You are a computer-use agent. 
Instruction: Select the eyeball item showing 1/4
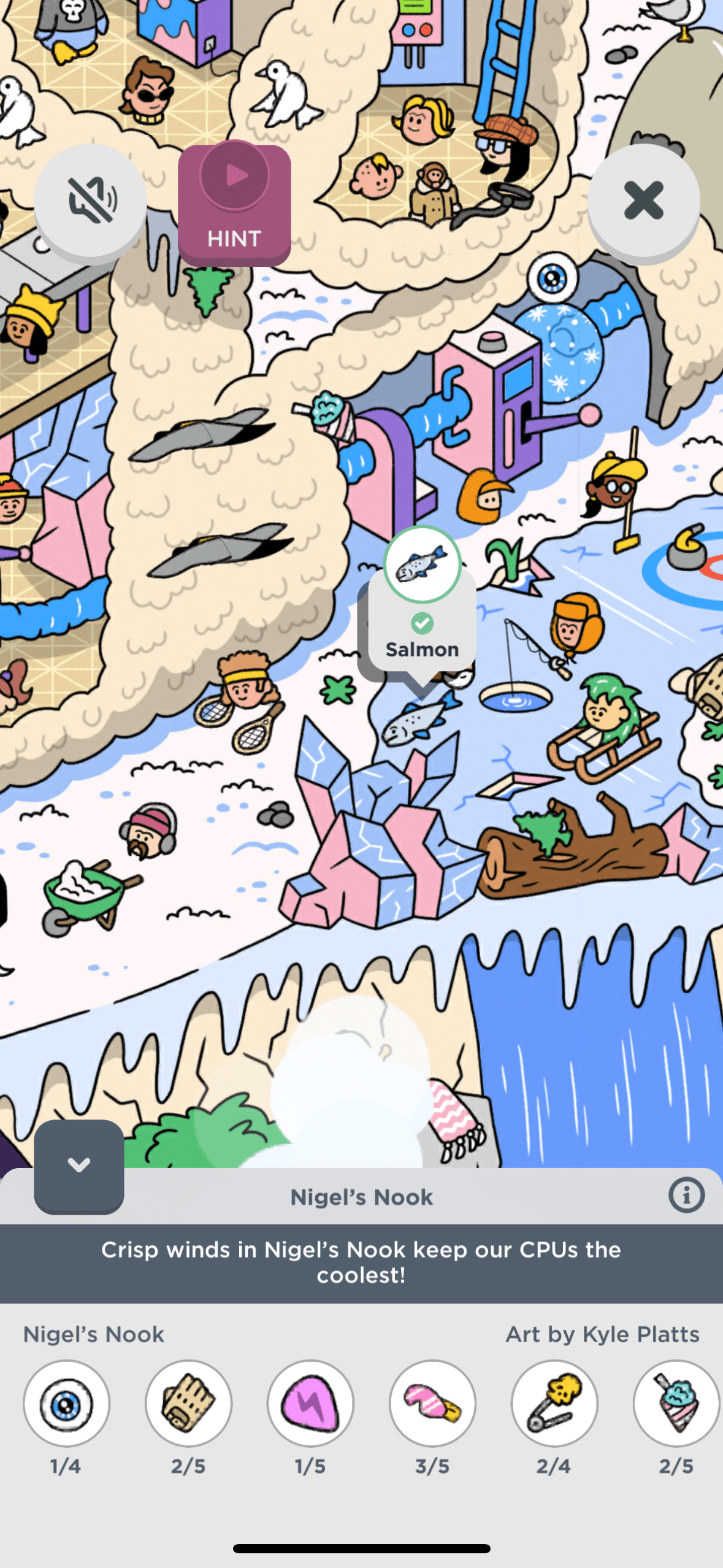coord(66,1404)
